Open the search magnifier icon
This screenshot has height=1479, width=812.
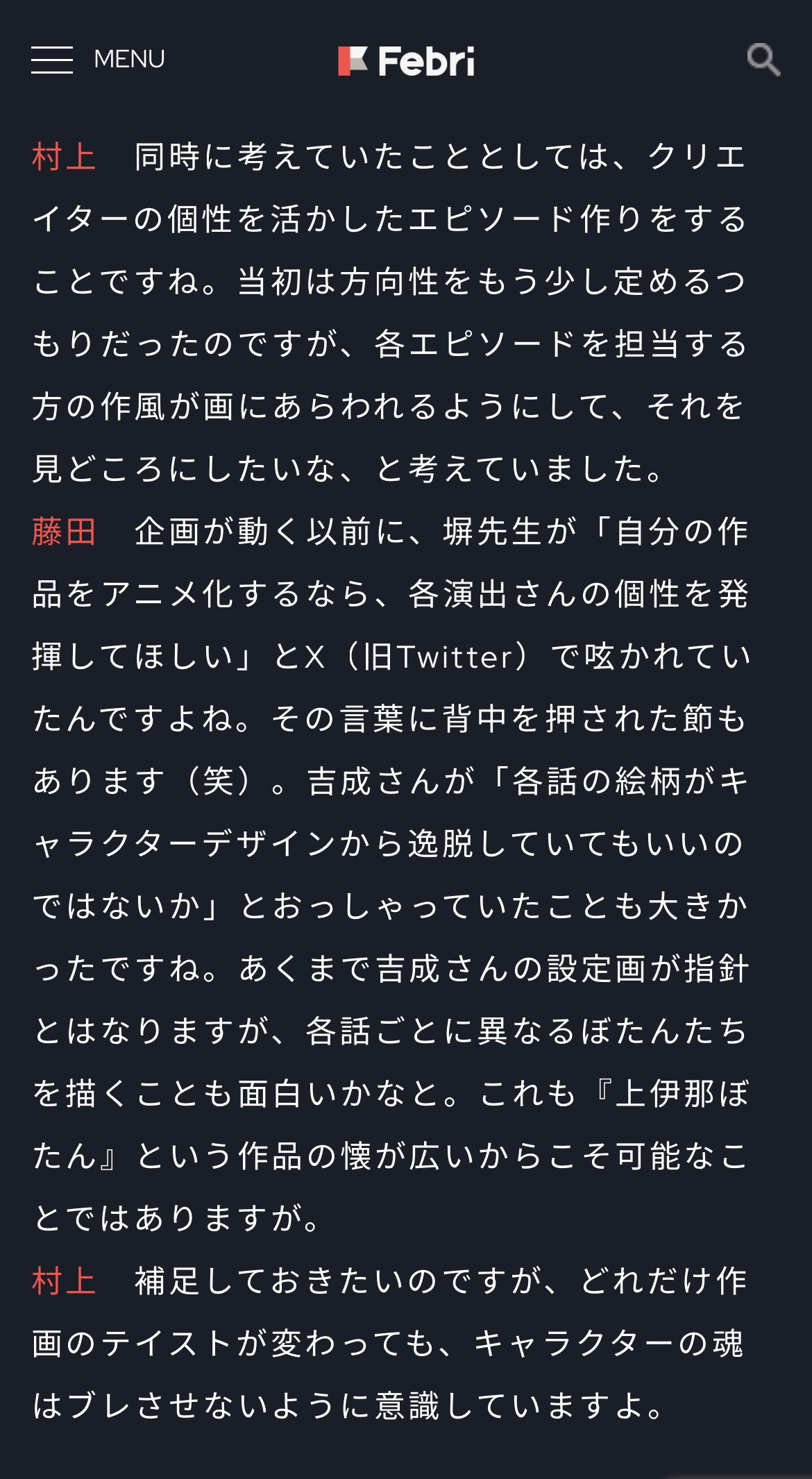pyautogui.click(x=763, y=60)
